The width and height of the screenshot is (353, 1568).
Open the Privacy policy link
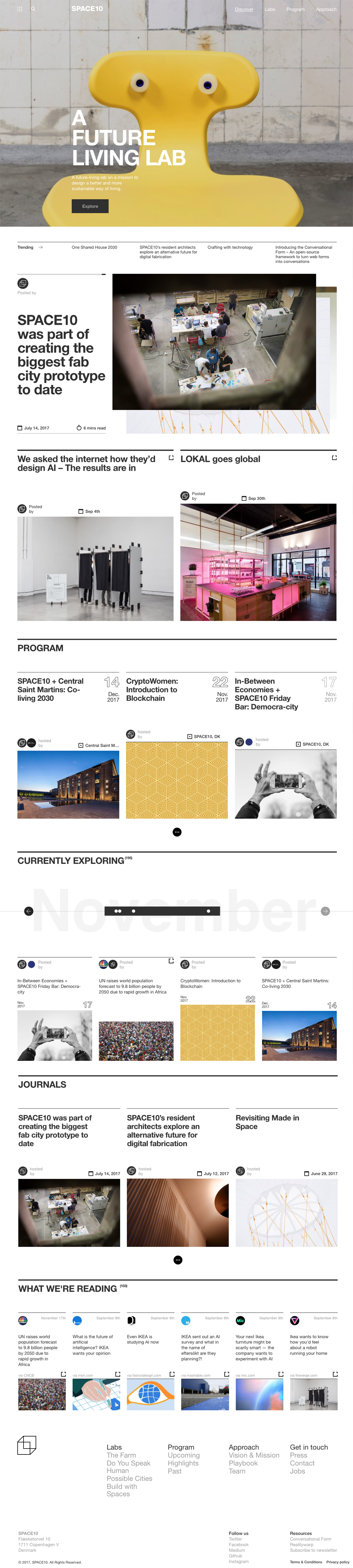337,1562
